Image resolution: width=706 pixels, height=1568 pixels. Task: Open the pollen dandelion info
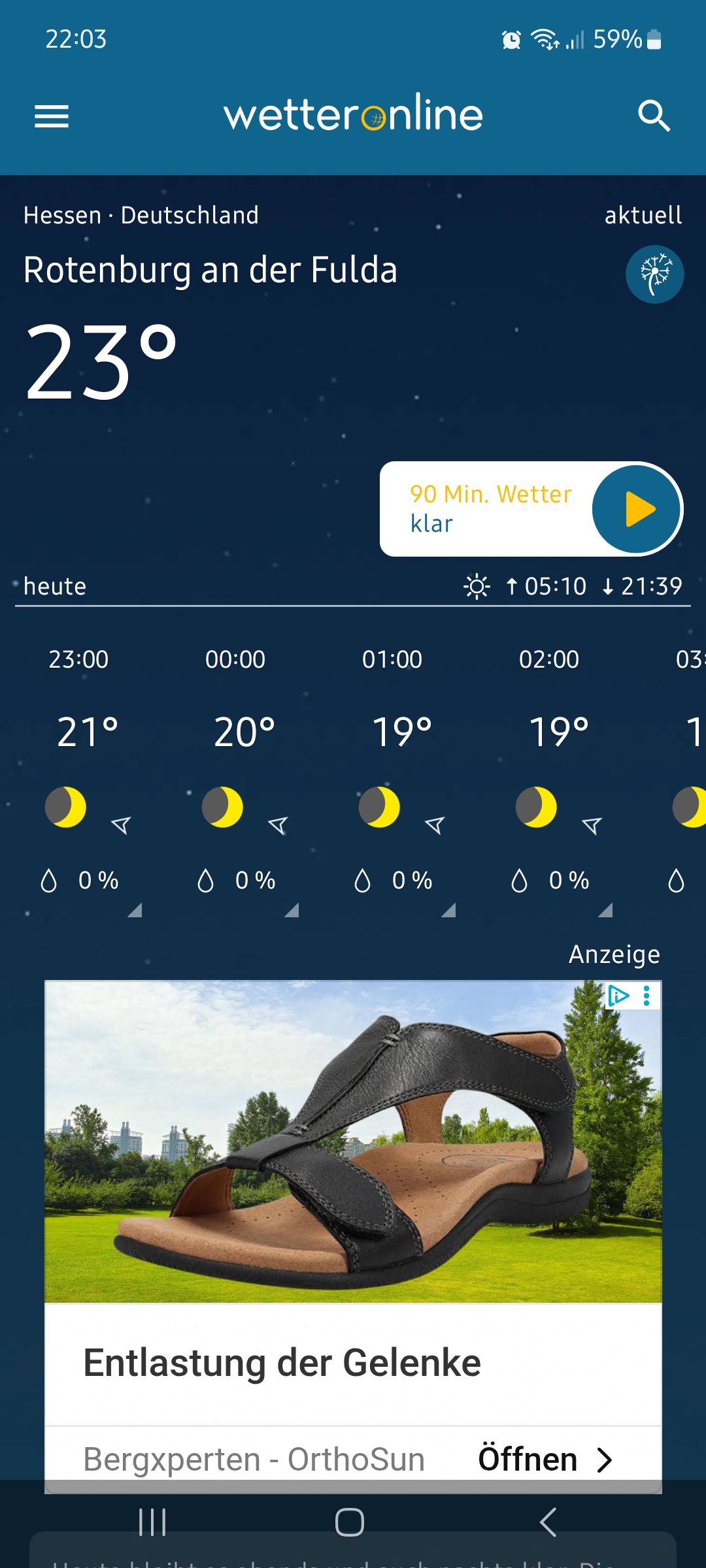[654, 274]
